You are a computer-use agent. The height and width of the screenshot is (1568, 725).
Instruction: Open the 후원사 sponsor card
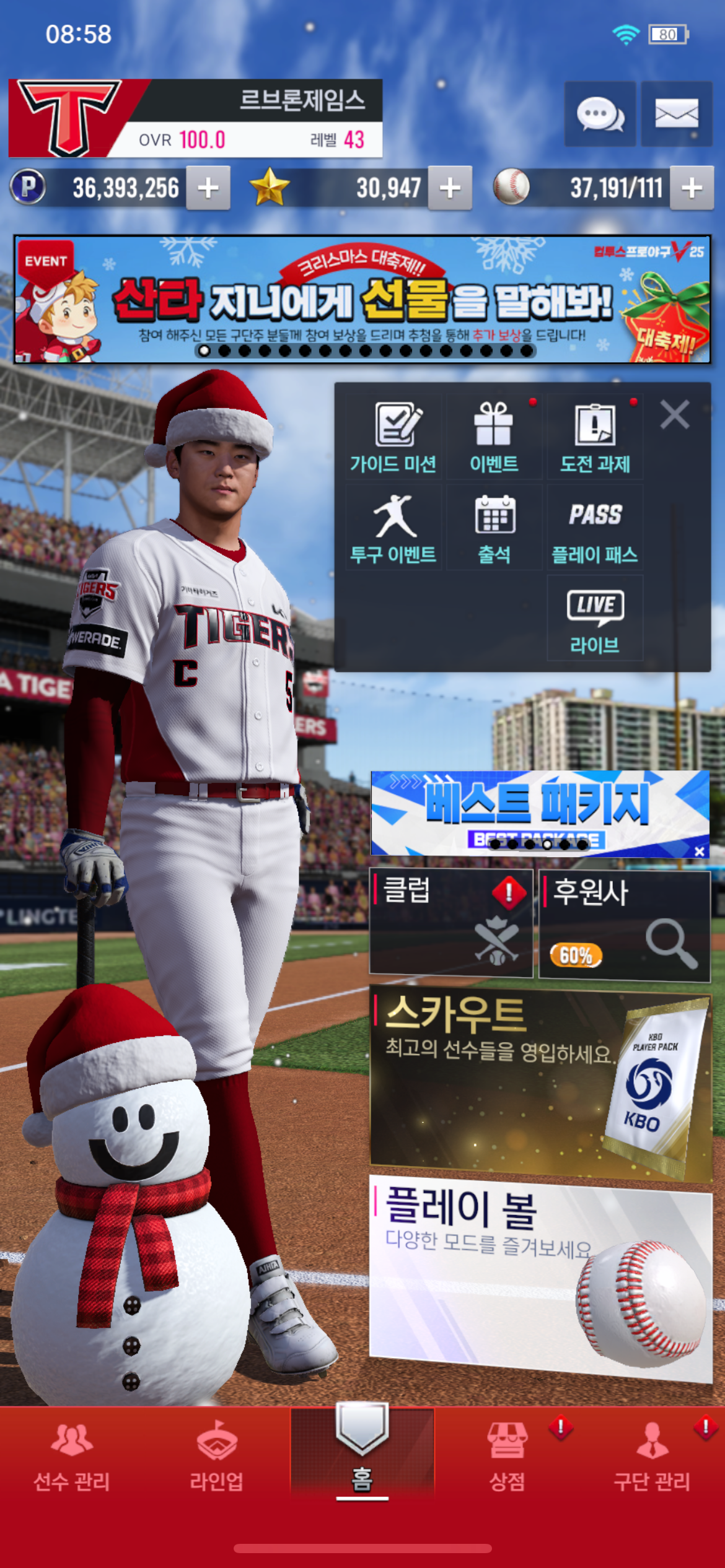click(x=624, y=926)
